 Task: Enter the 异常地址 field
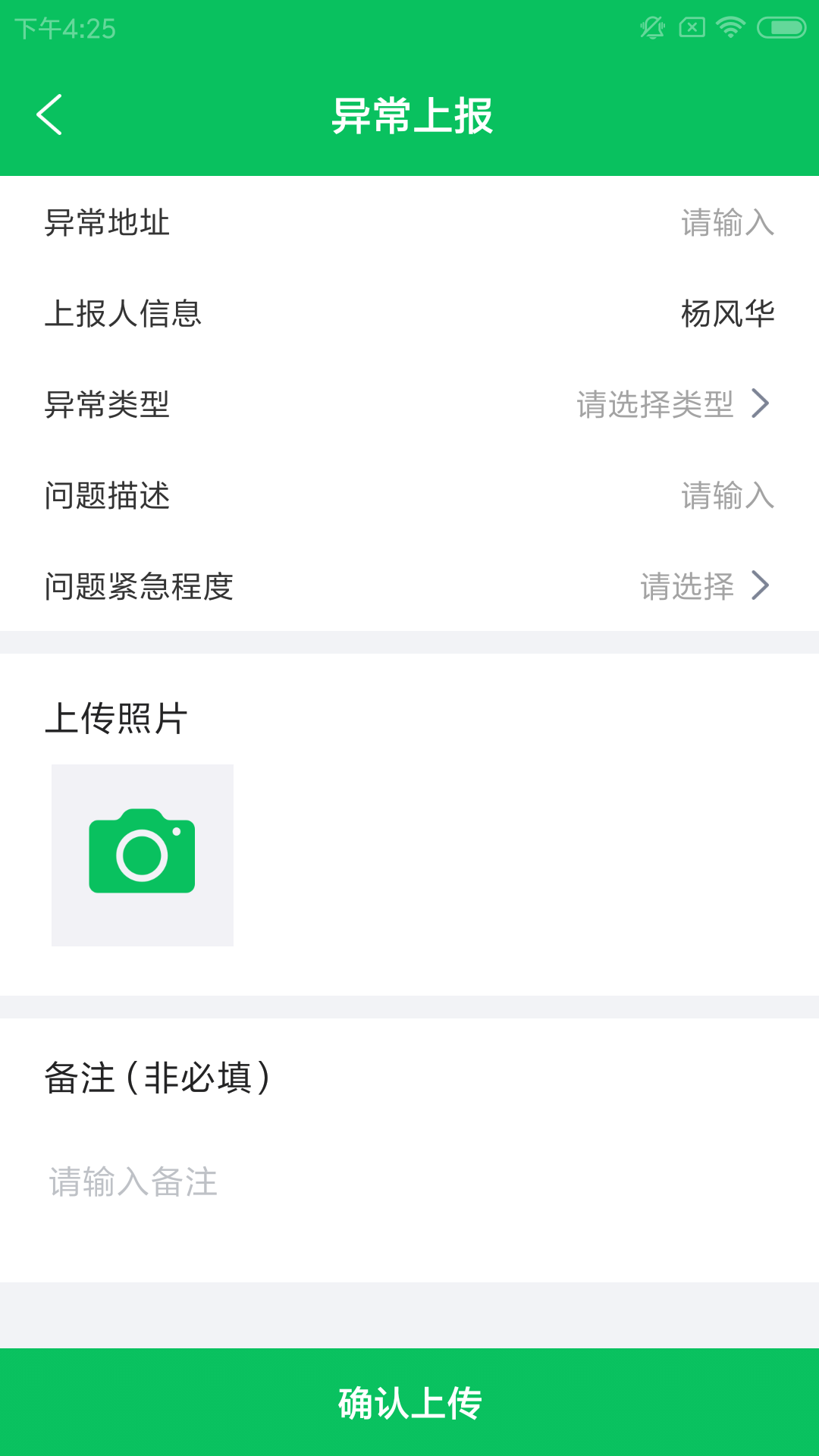coord(726,223)
